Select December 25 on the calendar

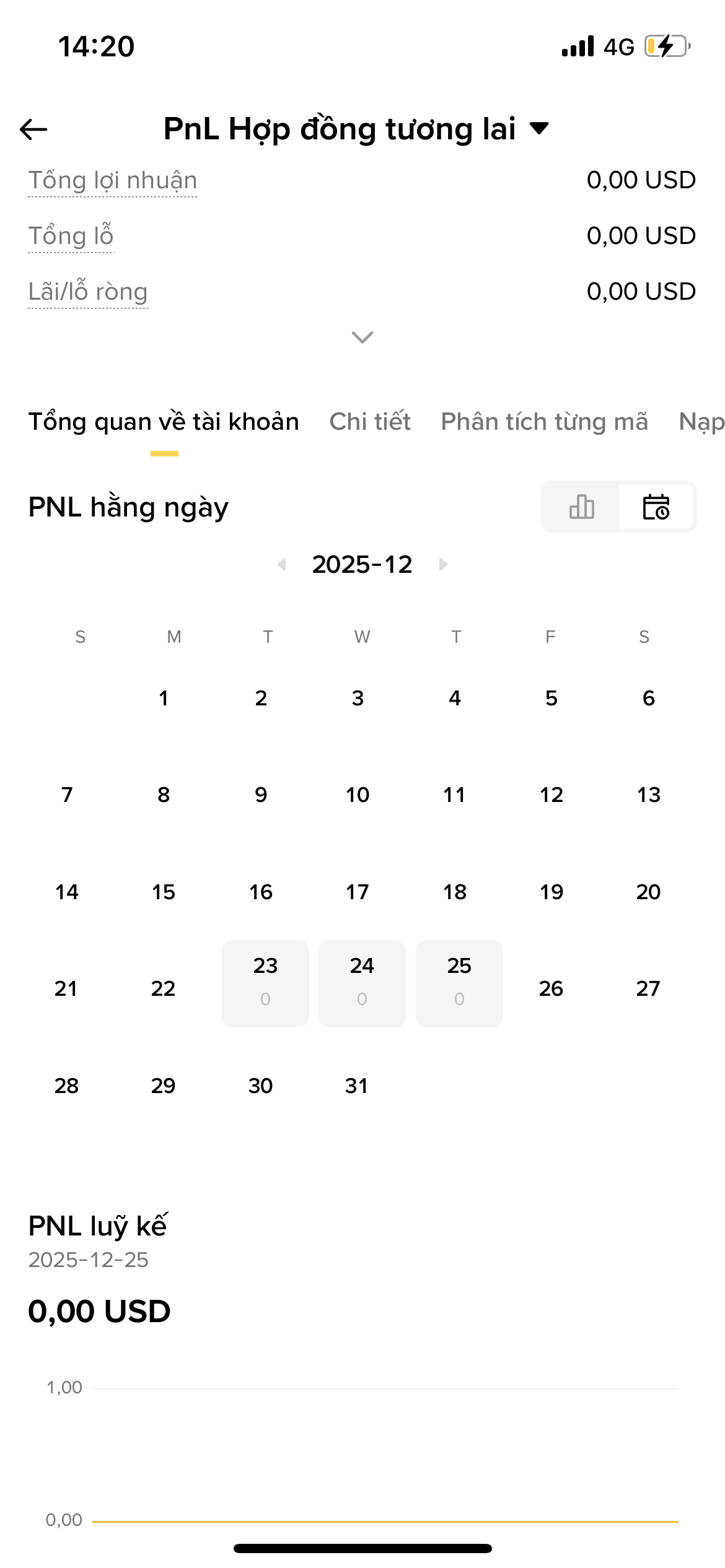(459, 983)
